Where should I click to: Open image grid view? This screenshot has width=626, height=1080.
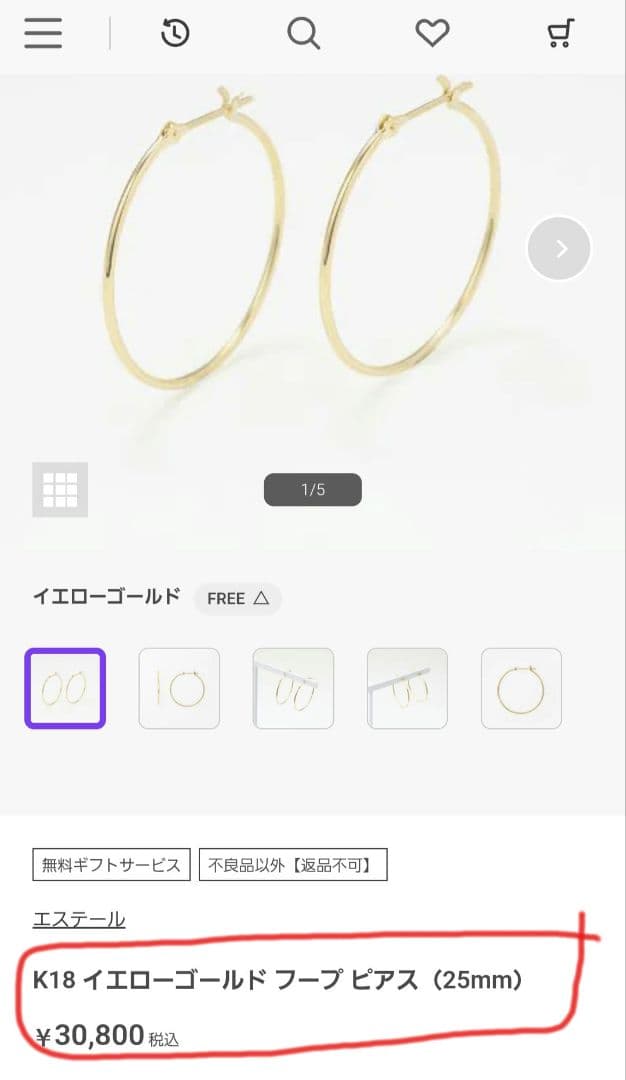[x=60, y=489]
